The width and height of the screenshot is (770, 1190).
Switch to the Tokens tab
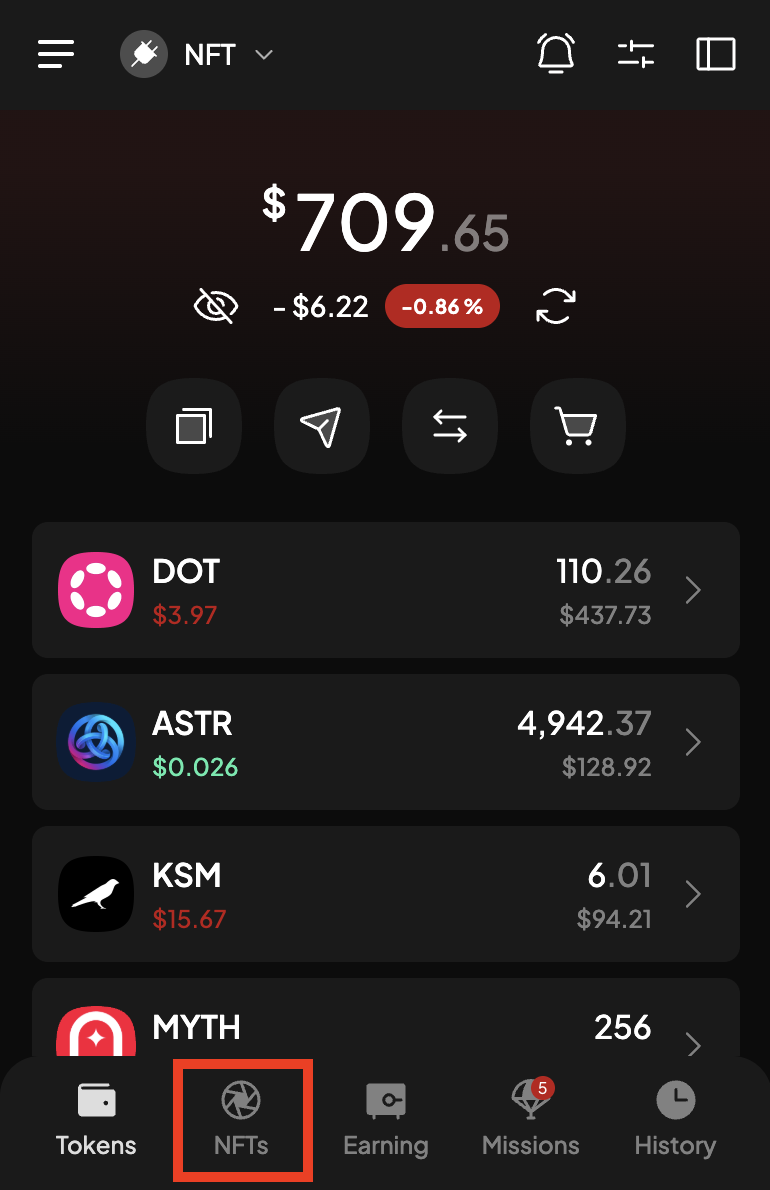[x=96, y=1120]
